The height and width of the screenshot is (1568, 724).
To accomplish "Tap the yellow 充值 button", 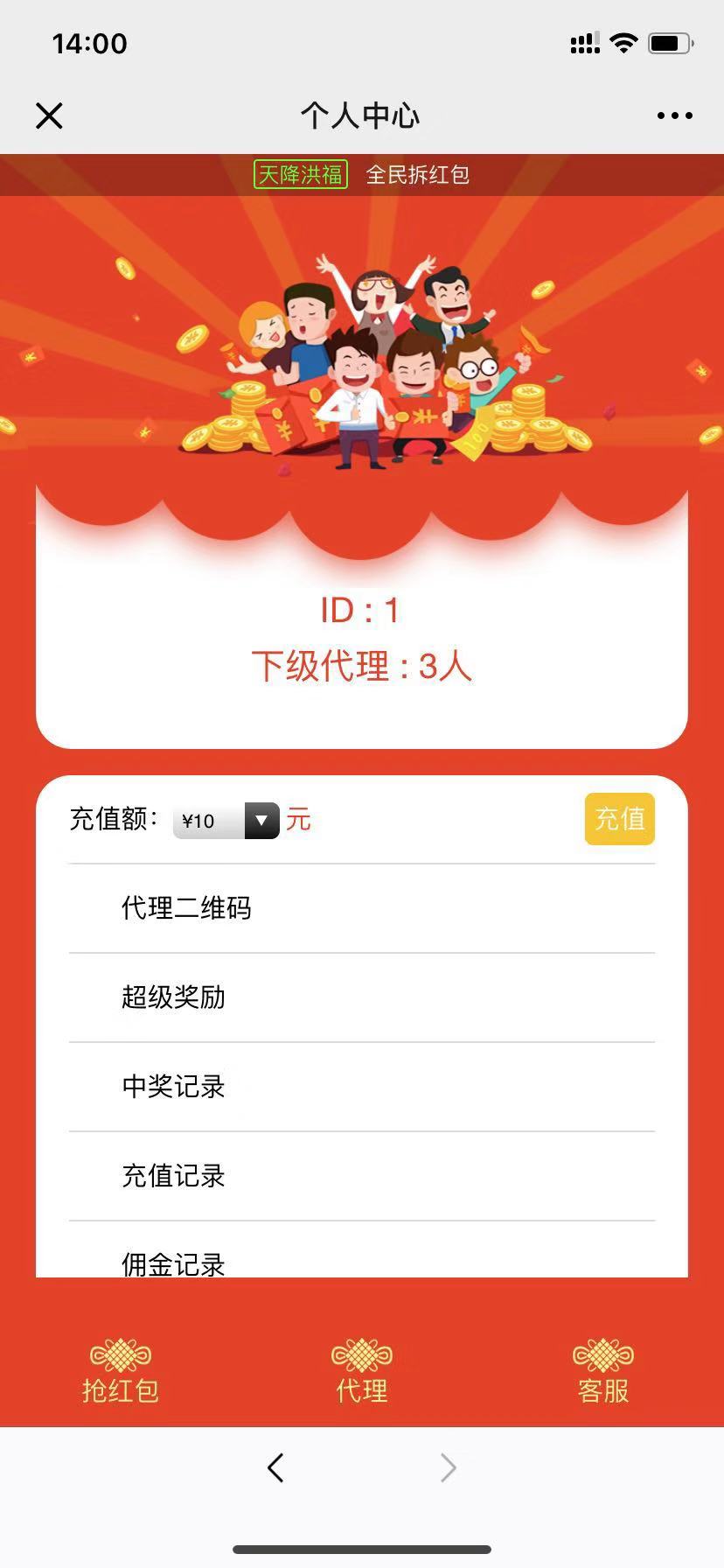I will click(x=619, y=819).
